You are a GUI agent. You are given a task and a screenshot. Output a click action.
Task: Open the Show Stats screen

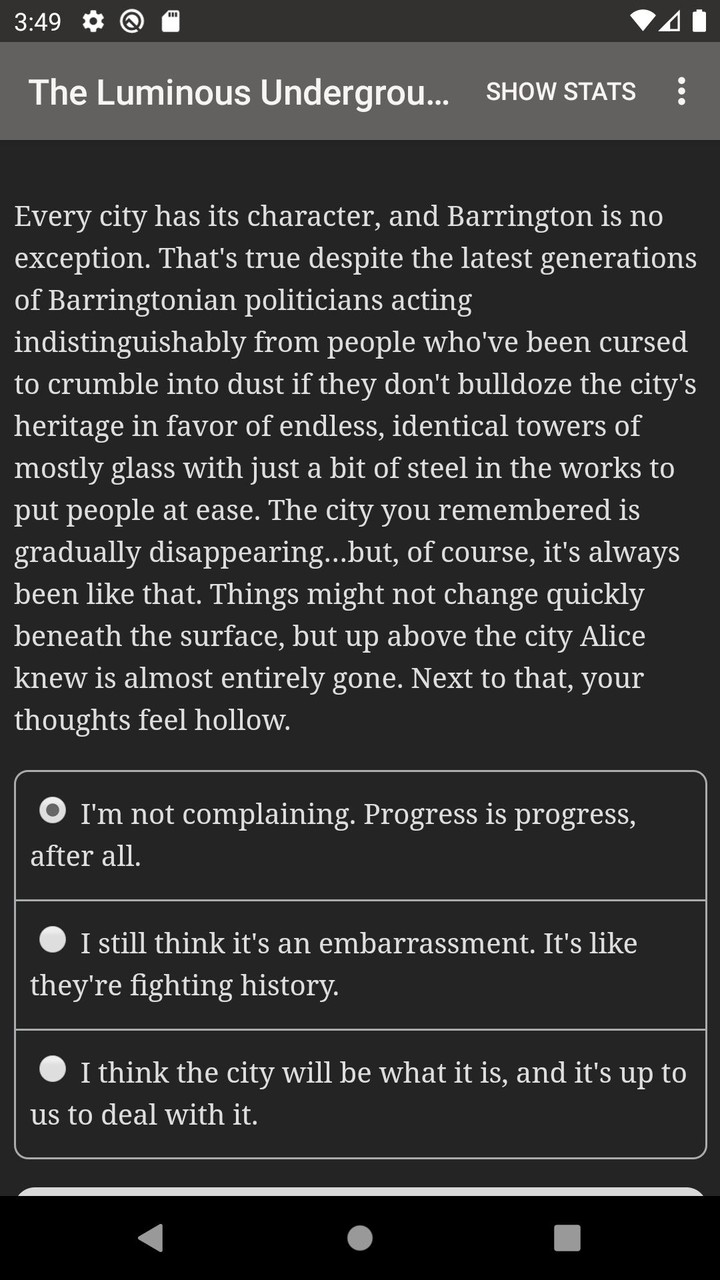coord(560,91)
